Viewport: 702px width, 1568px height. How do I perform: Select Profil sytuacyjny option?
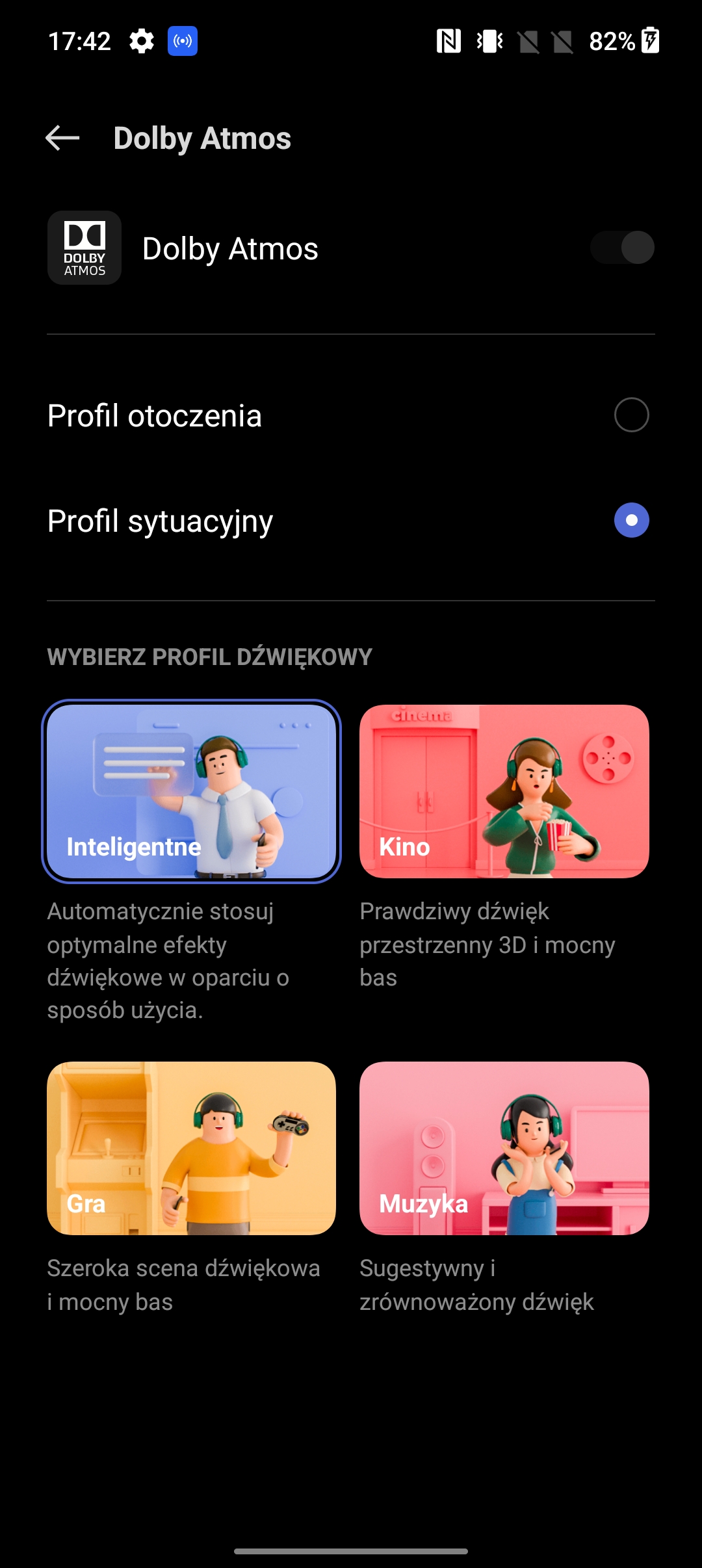tap(631, 520)
